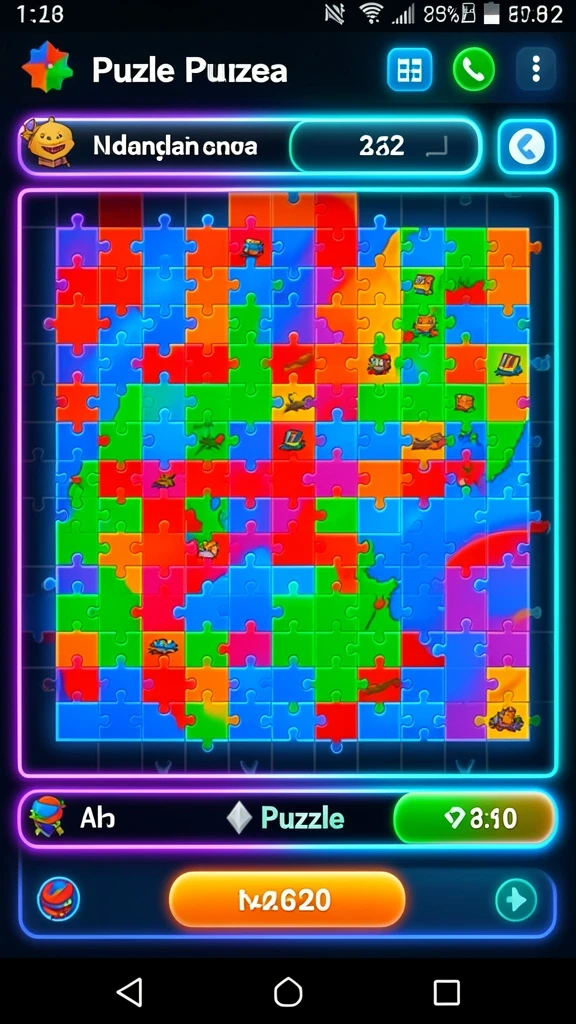Go back with the system back button

click(x=129, y=993)
